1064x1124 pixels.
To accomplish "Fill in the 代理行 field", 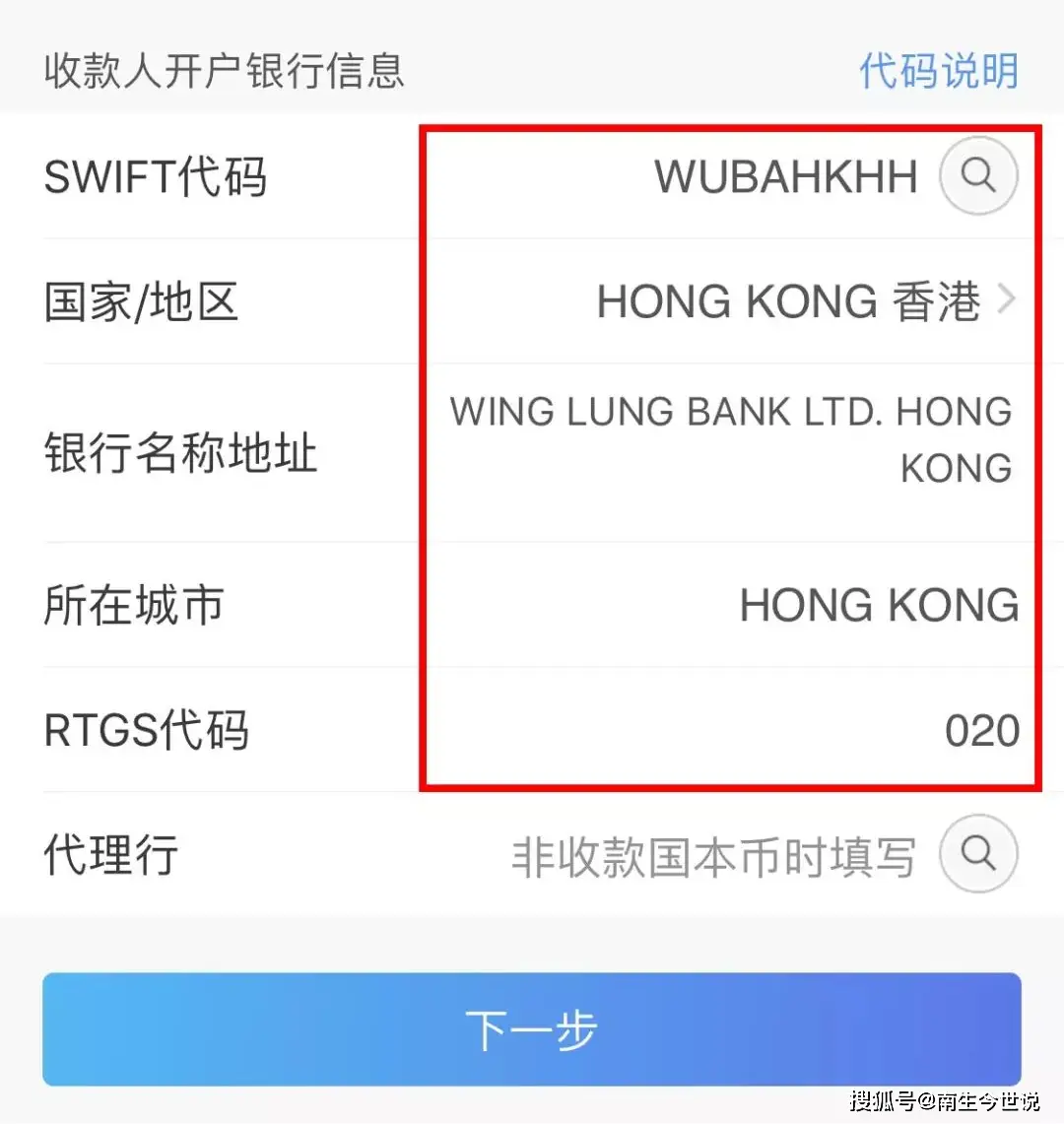I will (x=713, y=856).
